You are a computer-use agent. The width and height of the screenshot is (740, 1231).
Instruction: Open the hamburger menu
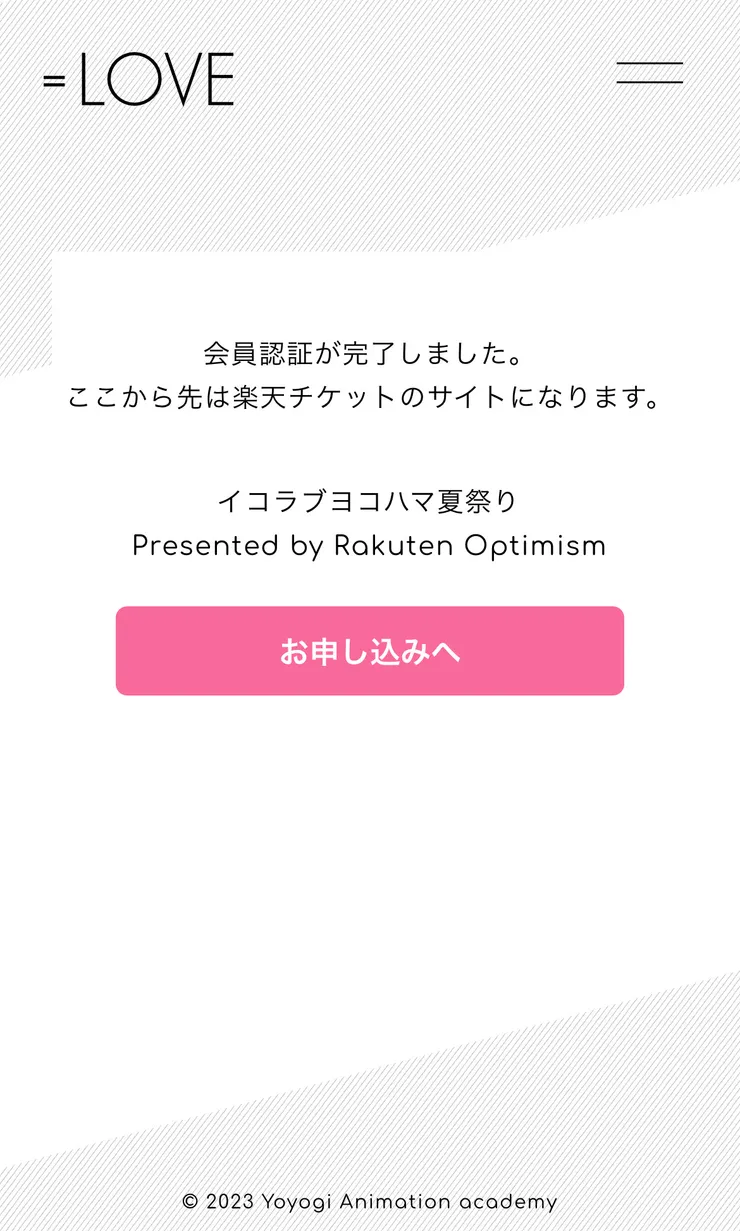(649, 73)
